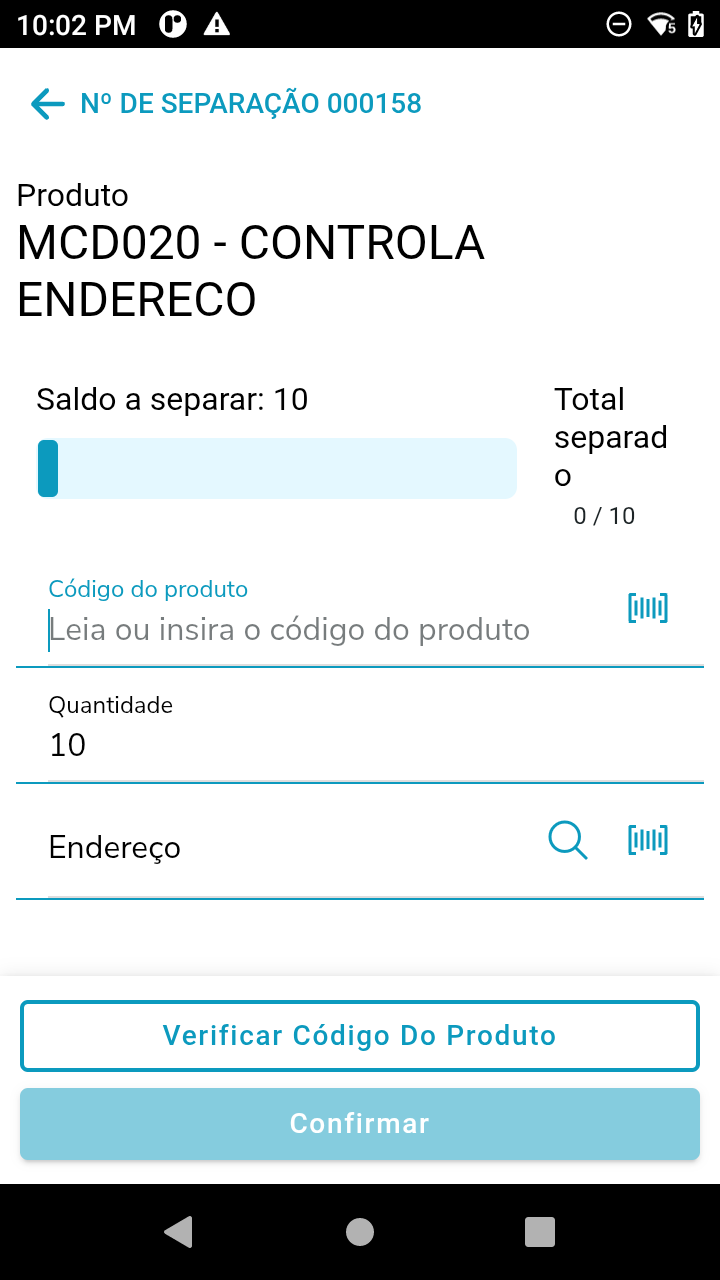Go back from Nº de Separação 000158
720x1280 pixels.
tap(47, 104)
